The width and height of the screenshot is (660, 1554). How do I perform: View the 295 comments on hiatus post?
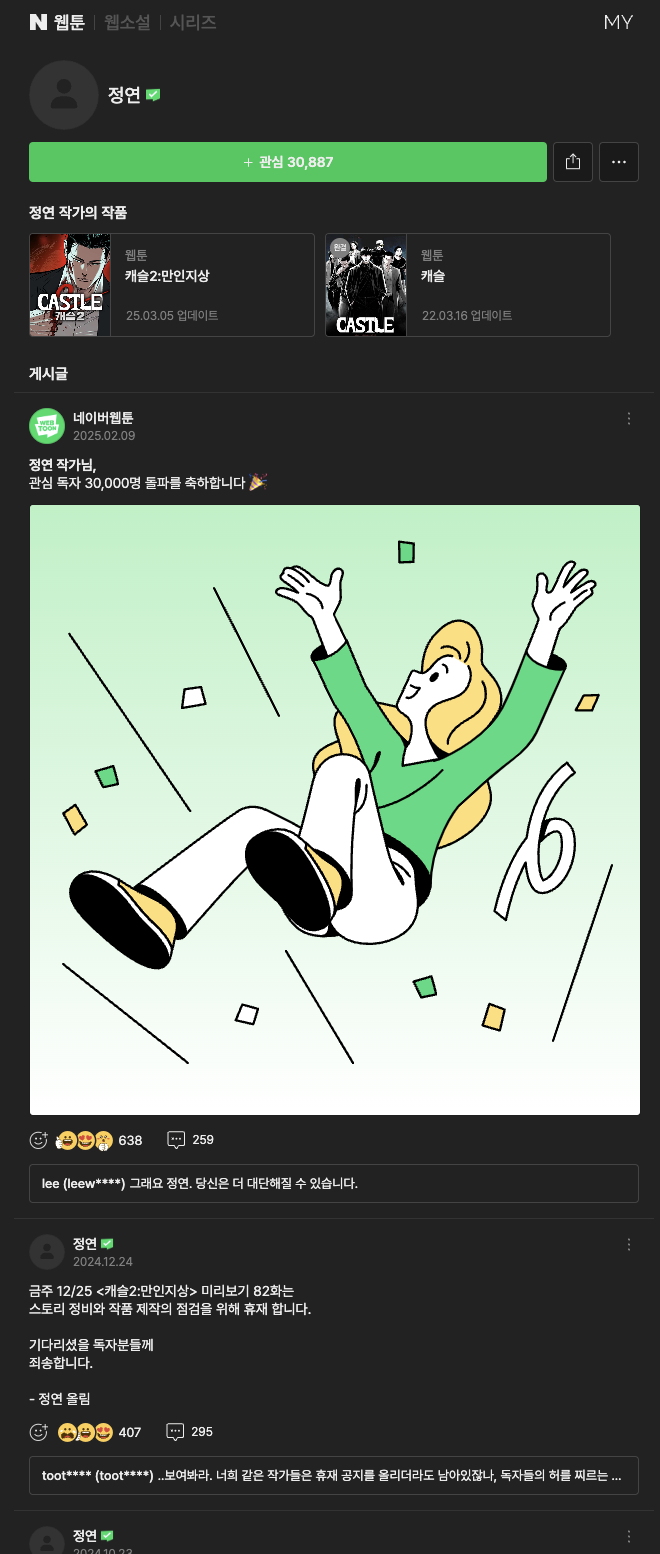[x=190, y=1432]
